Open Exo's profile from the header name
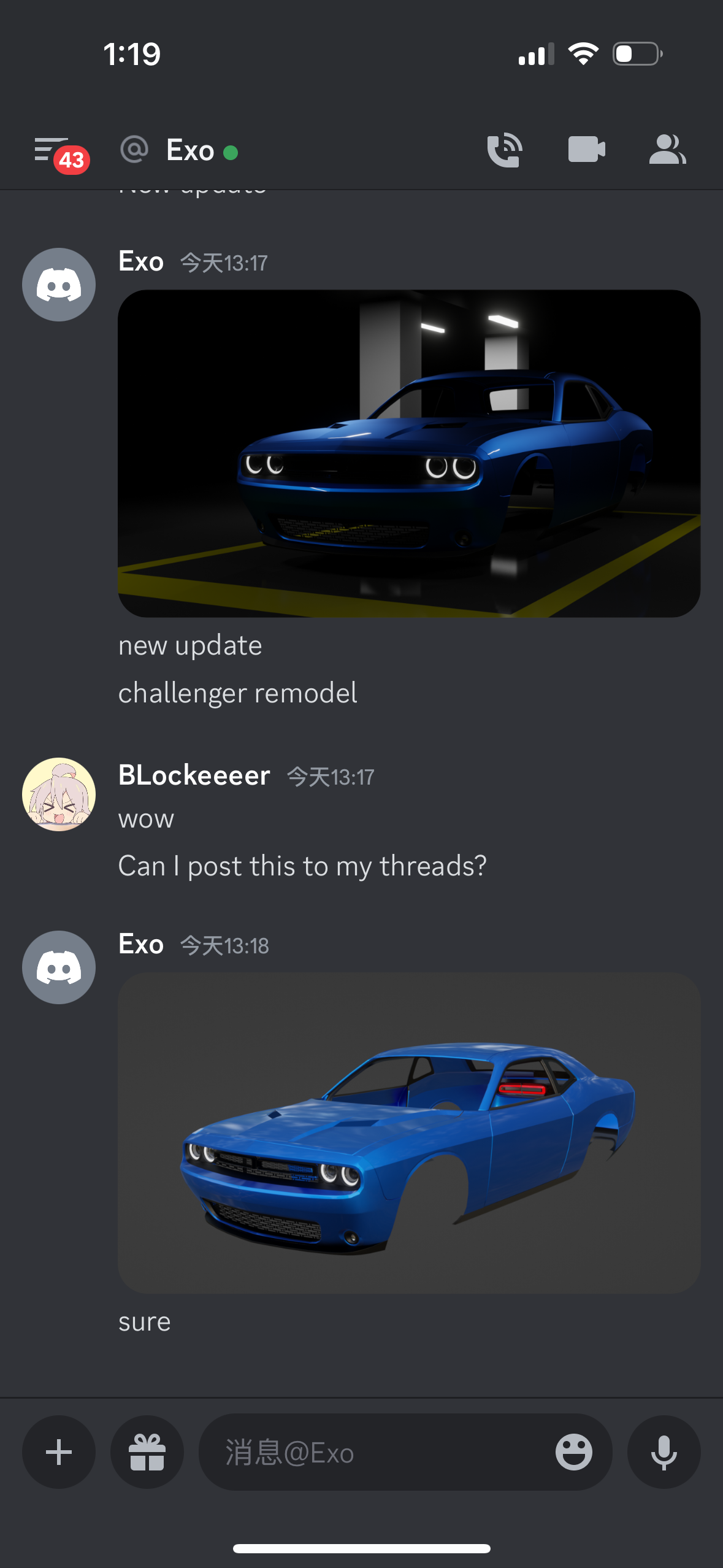This screenshot has width=723, height=1568. pos(190,150)
